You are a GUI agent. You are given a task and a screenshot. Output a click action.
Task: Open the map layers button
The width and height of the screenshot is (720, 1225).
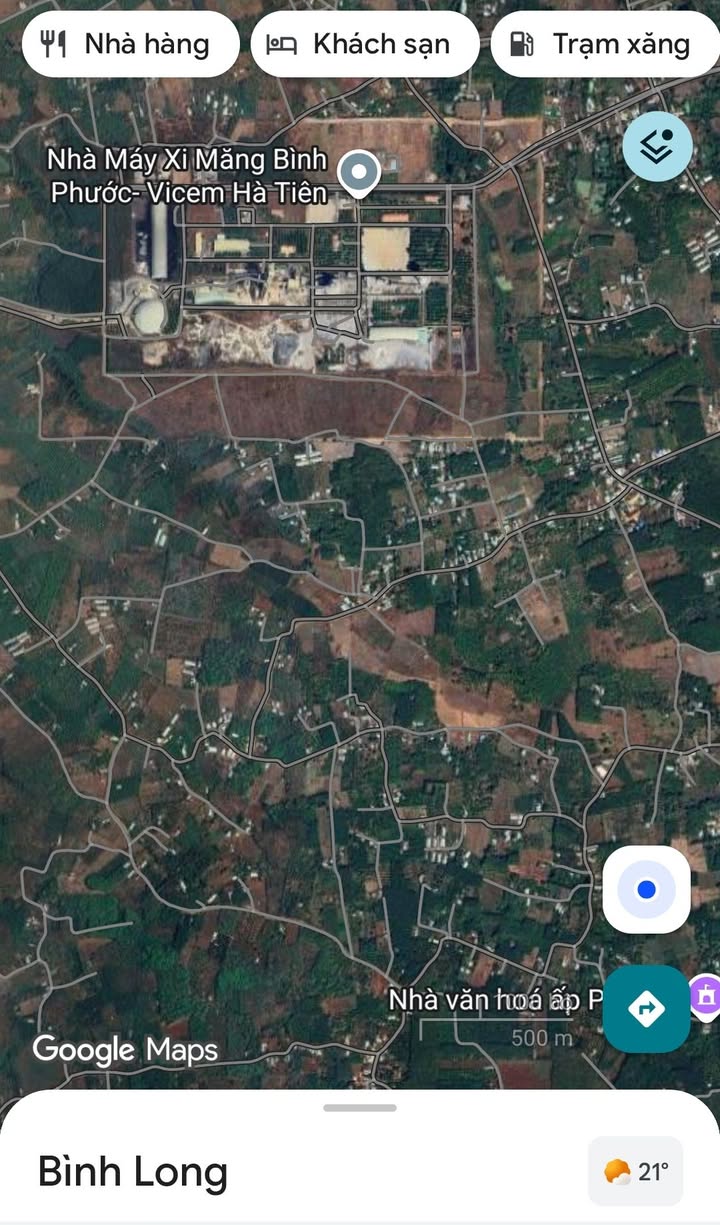(x=657, y=147)
